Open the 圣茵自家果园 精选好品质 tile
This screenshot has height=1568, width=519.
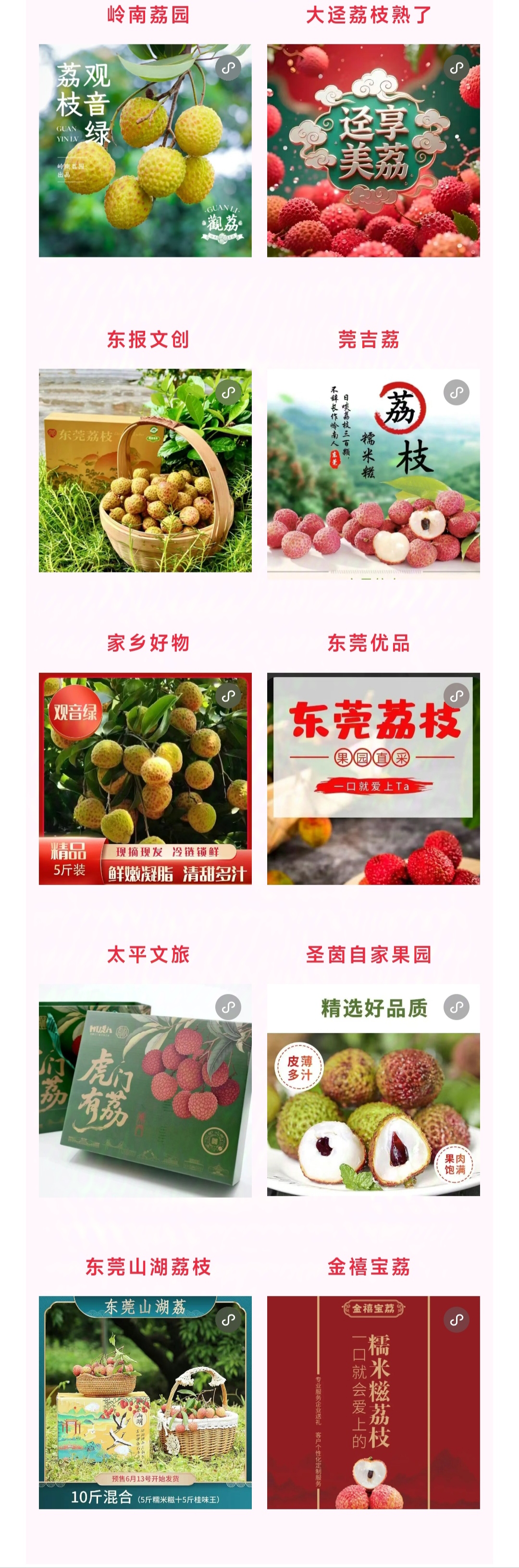click(373, 1090)
